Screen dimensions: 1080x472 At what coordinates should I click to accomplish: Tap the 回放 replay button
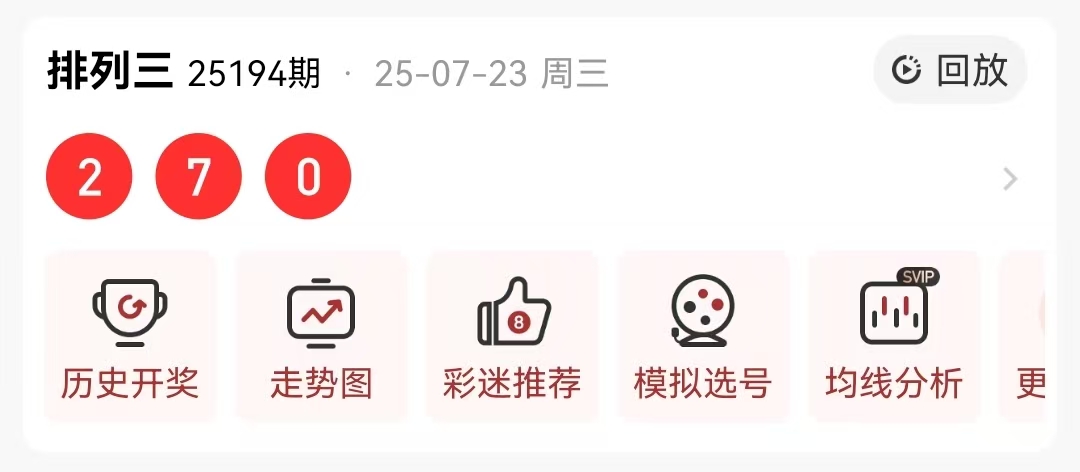pos(950,70)
